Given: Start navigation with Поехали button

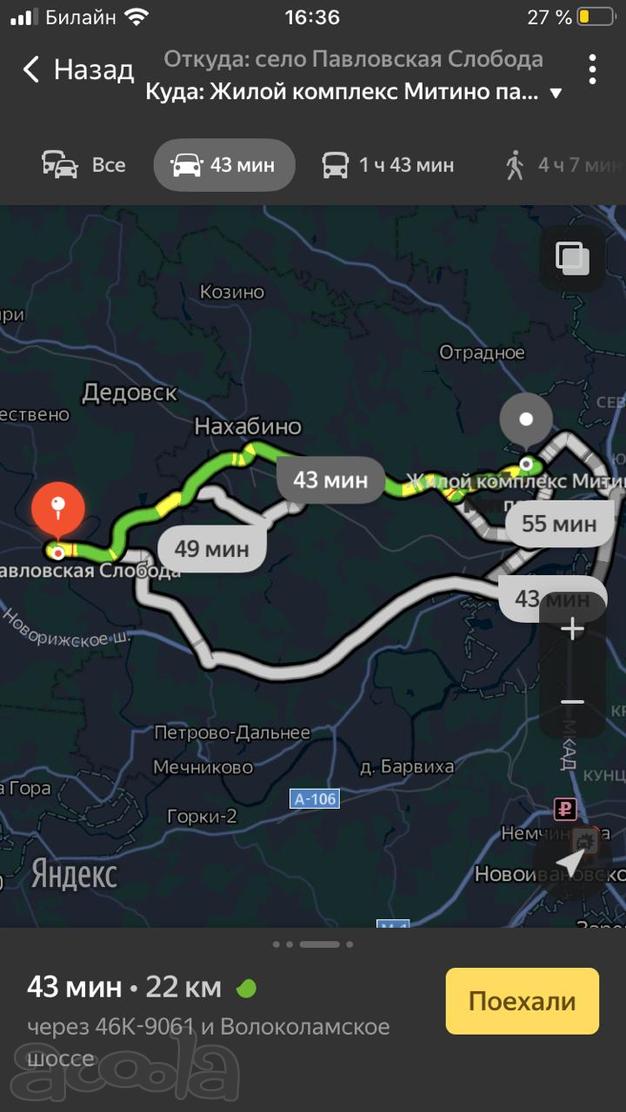Looking at the screenshot, I should (522, 1001).
